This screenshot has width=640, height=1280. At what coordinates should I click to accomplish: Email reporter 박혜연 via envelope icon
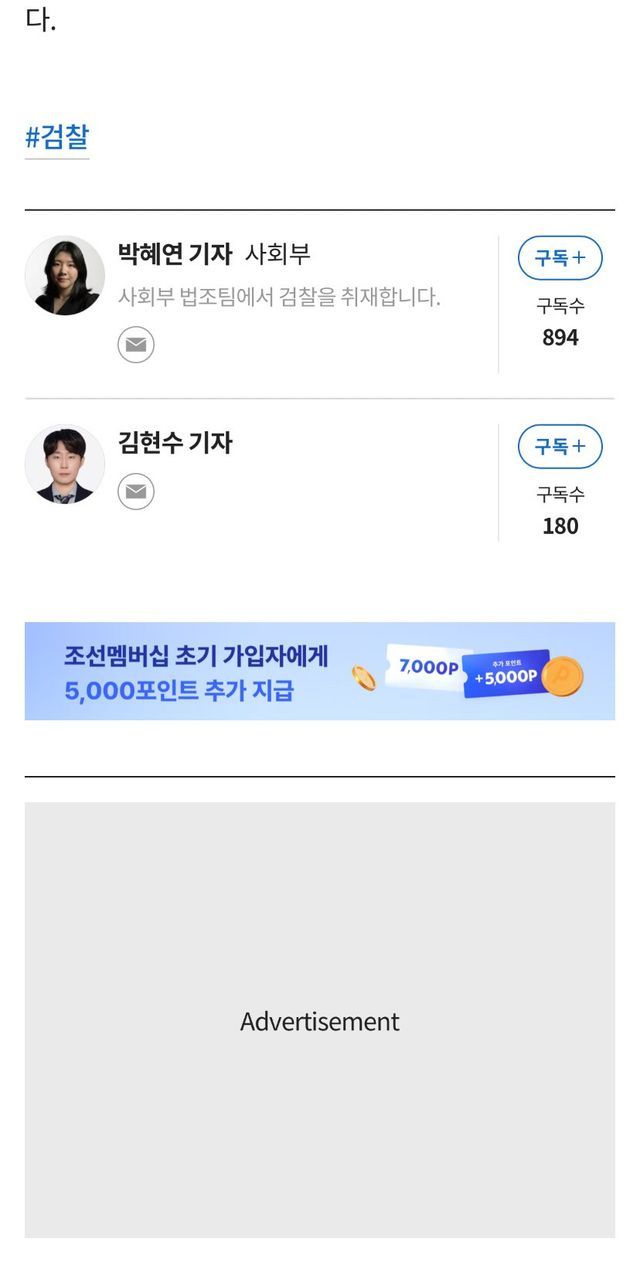(x=136, y=345)
